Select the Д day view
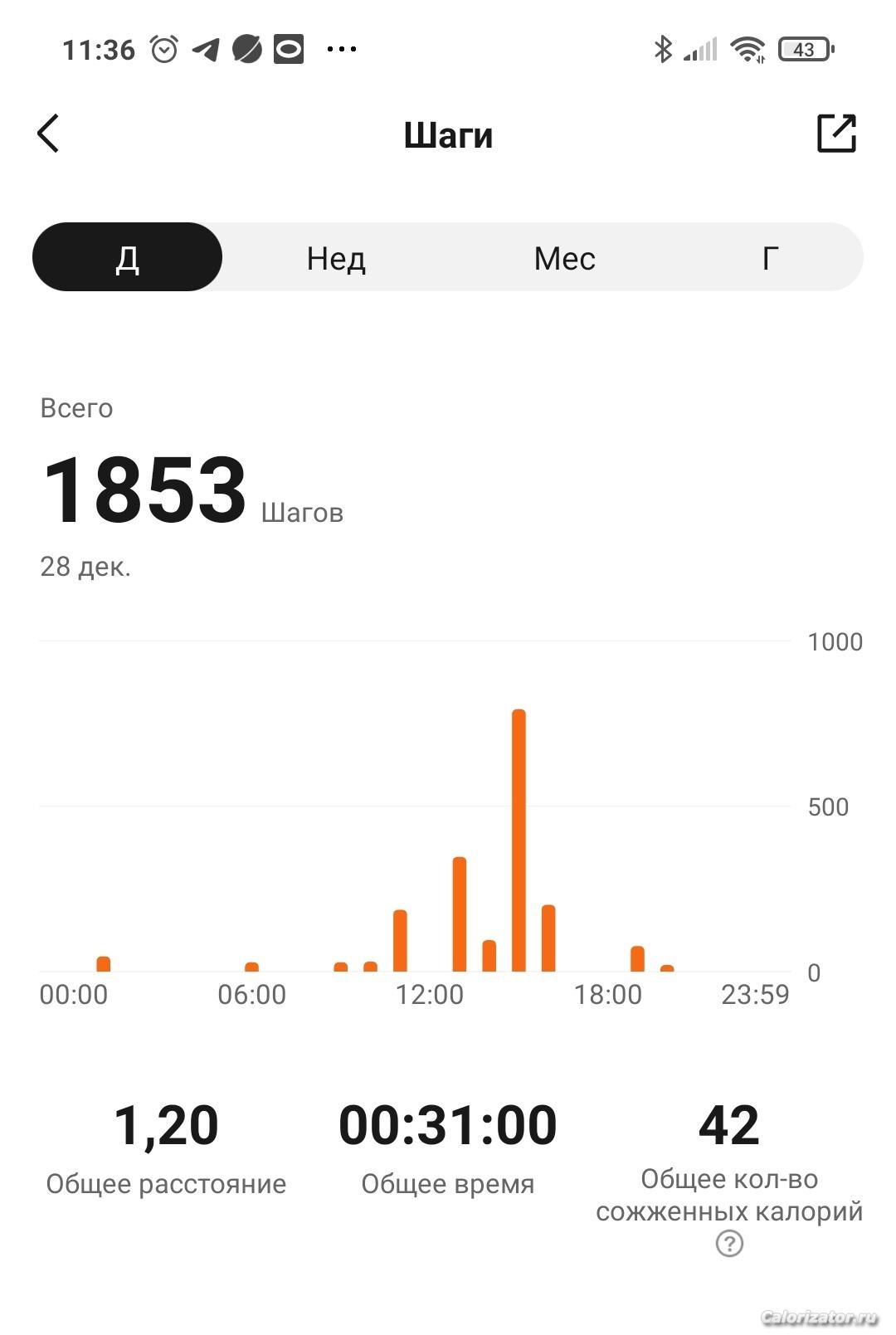The image size is (896, 1335). tap(127, 258)
